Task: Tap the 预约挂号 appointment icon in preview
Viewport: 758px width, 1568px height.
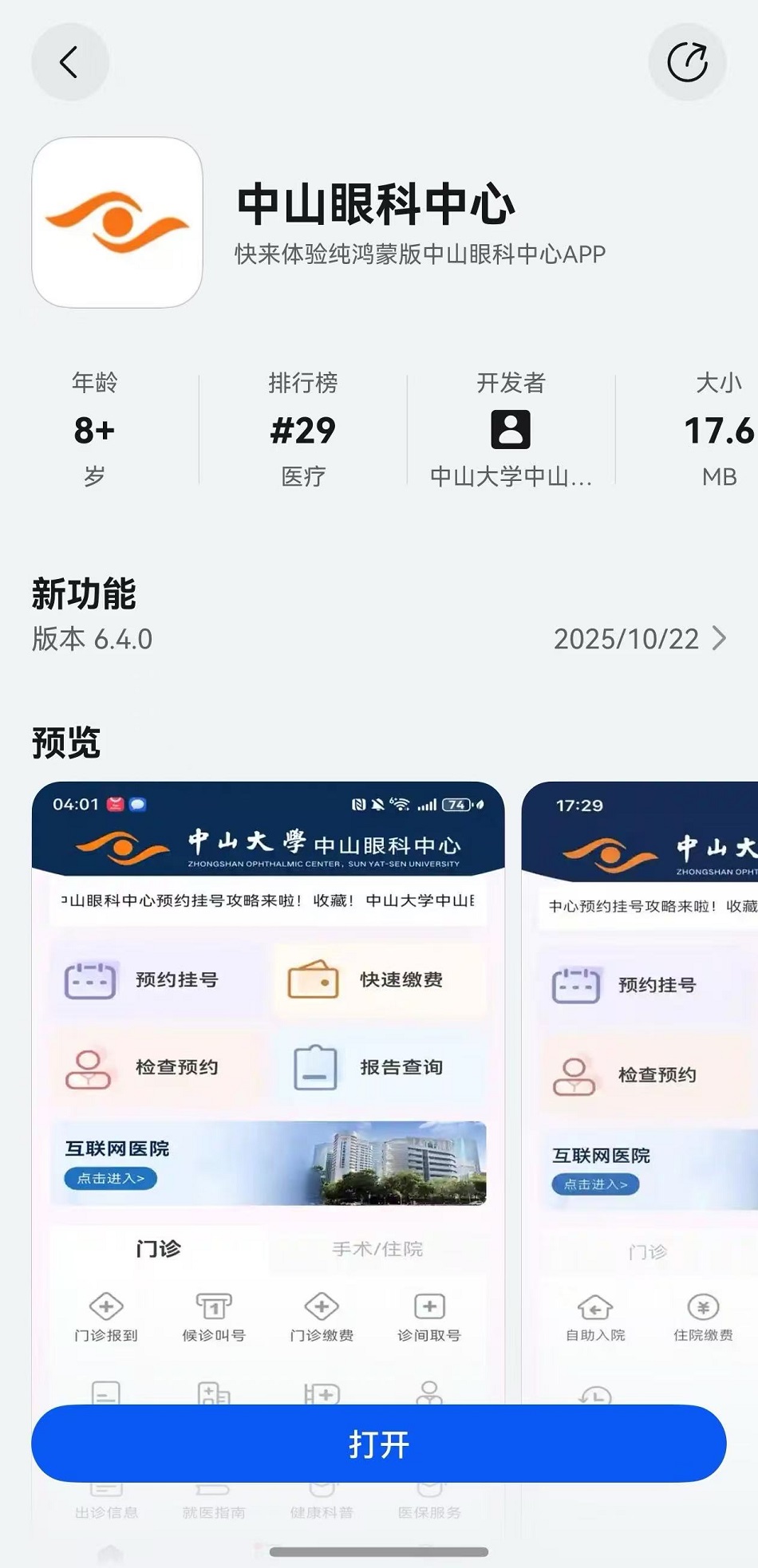Action: click(x=90, y=979)
